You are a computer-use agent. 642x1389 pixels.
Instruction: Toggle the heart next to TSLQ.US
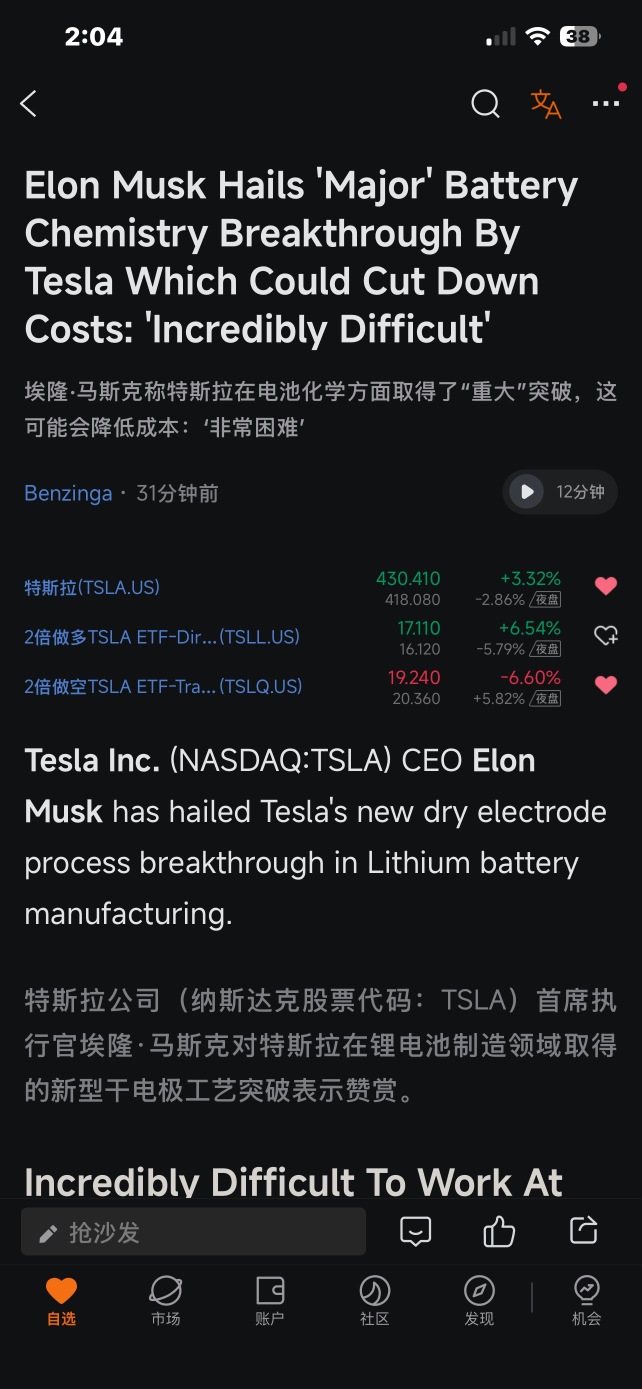click(606, 685)
